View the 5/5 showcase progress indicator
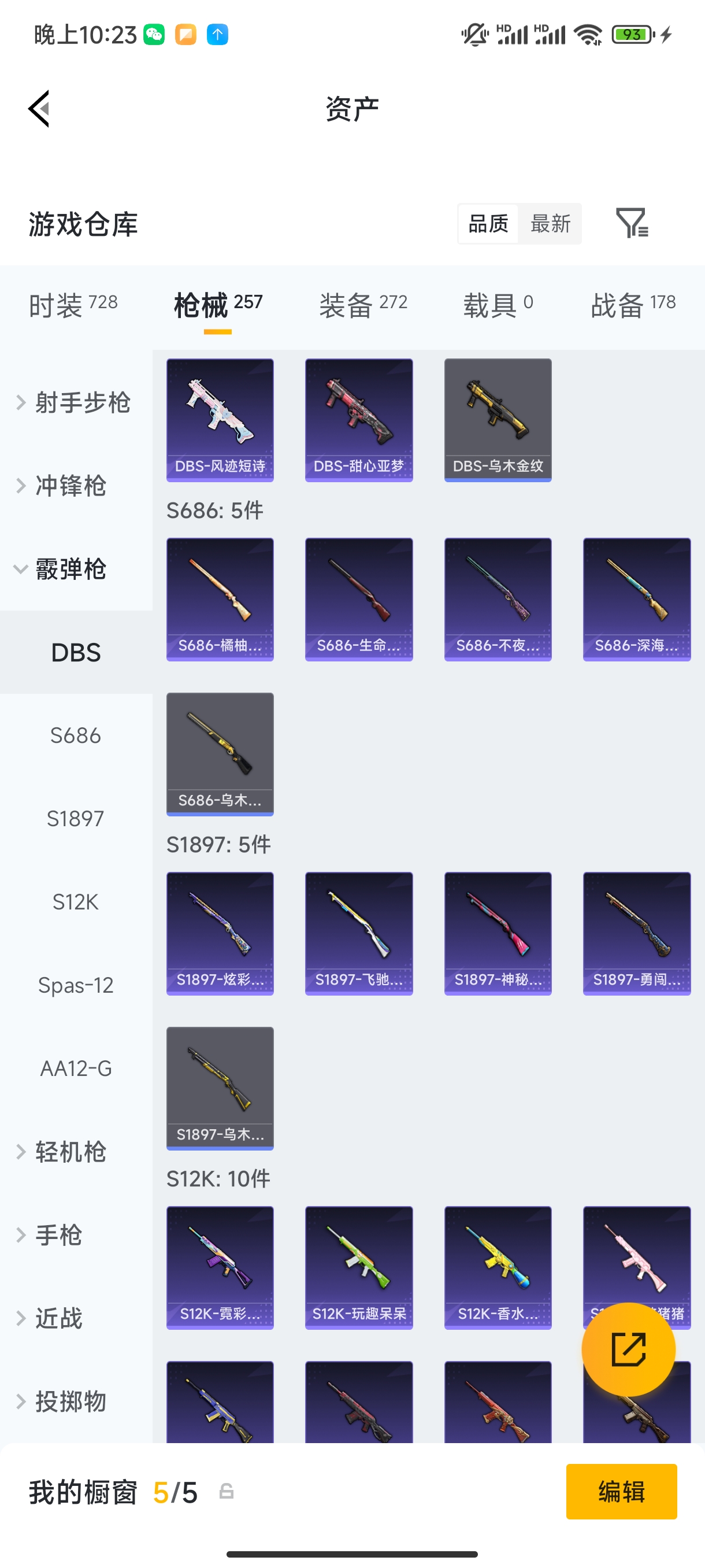The image size is (705, 1568). tap(175, 1491)
